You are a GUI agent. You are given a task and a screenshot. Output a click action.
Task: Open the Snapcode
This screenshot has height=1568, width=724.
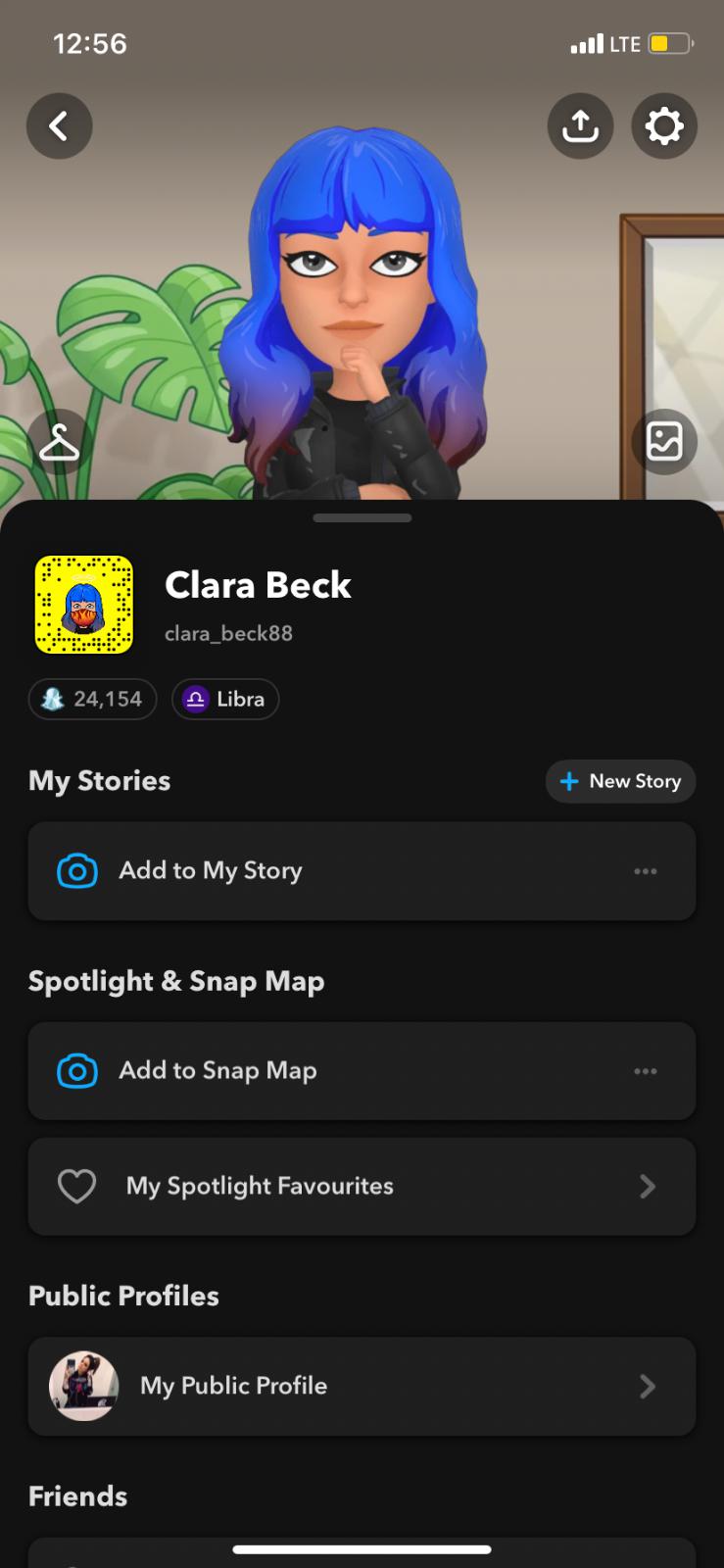(84, 605)
